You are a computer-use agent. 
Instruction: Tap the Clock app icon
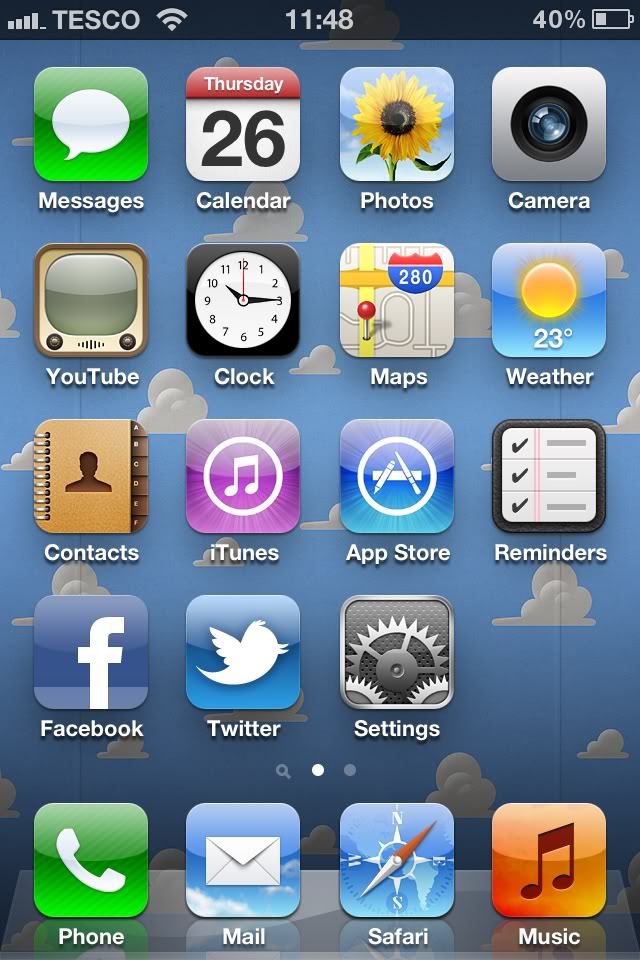tap(243, 300)
